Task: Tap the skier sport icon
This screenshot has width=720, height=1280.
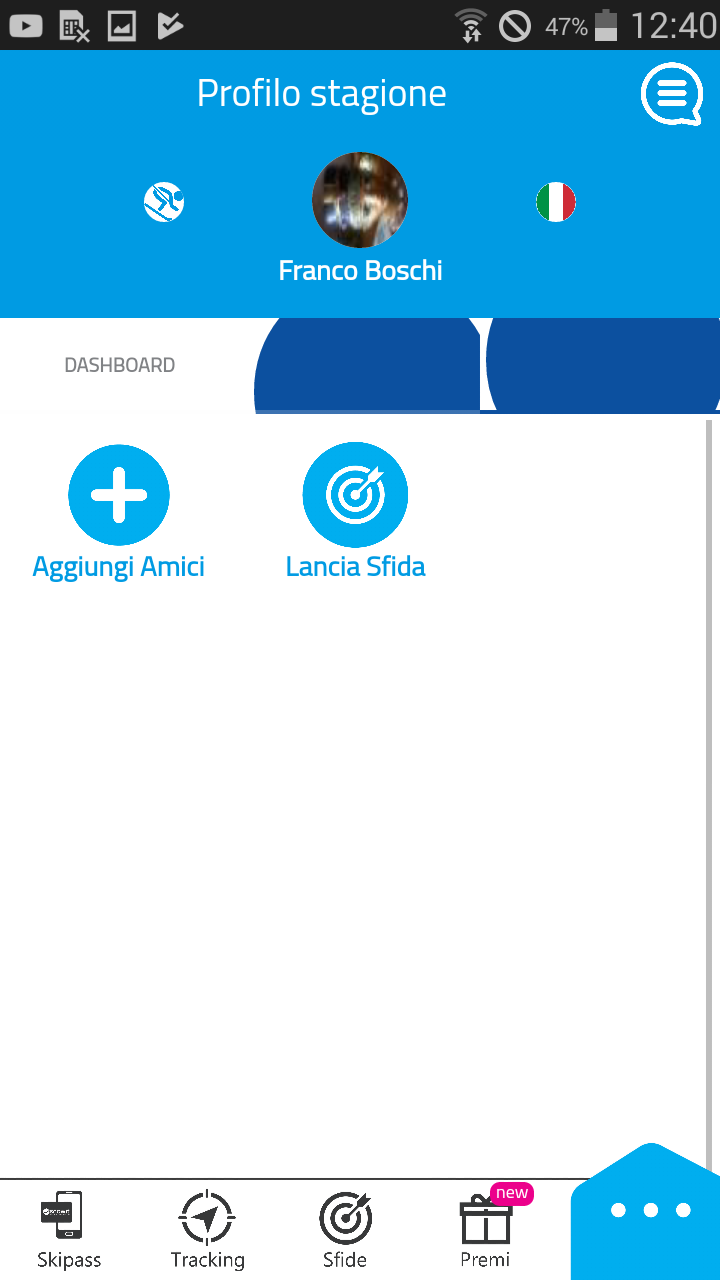Action: tap(164, 202)
